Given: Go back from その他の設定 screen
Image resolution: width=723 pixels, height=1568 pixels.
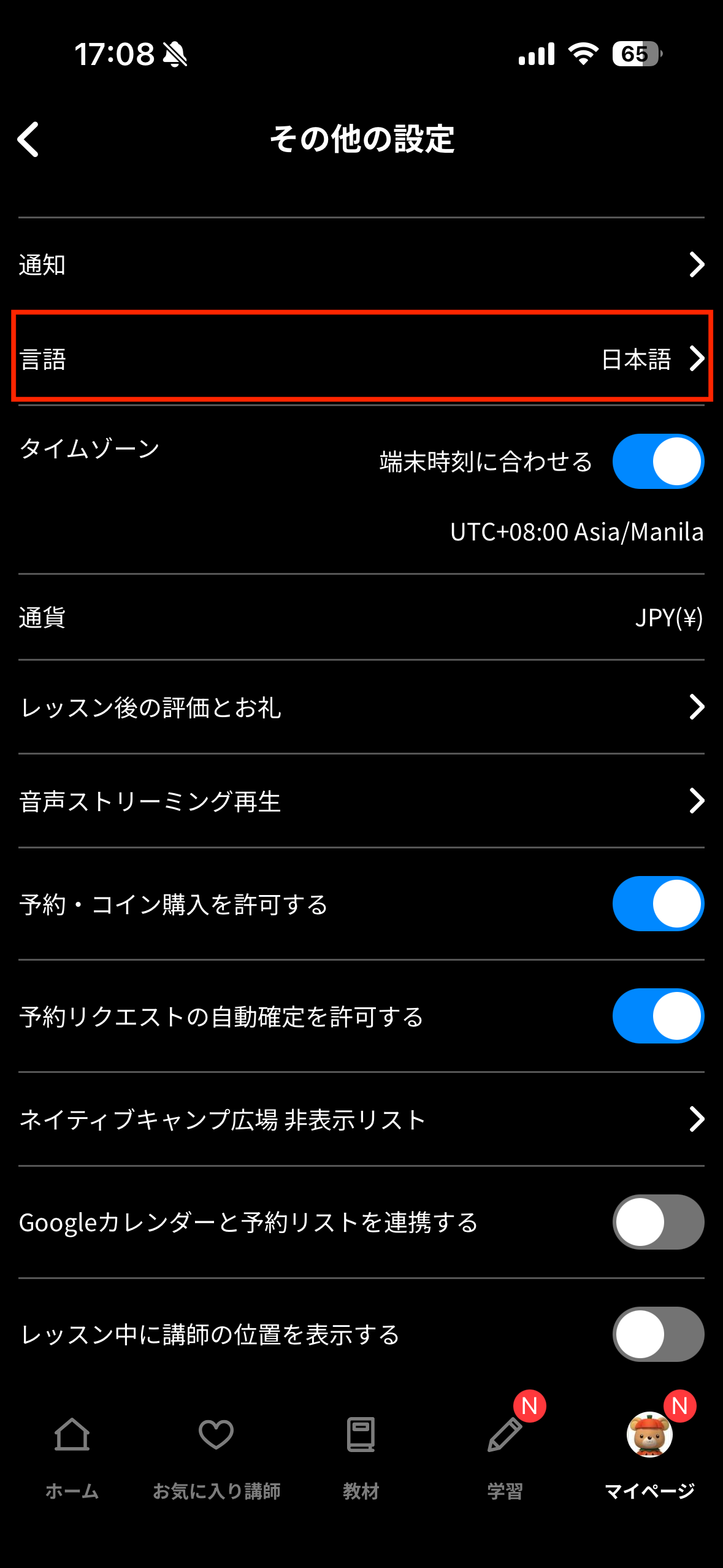Looking at the screenshot, I should coord(28,139).
